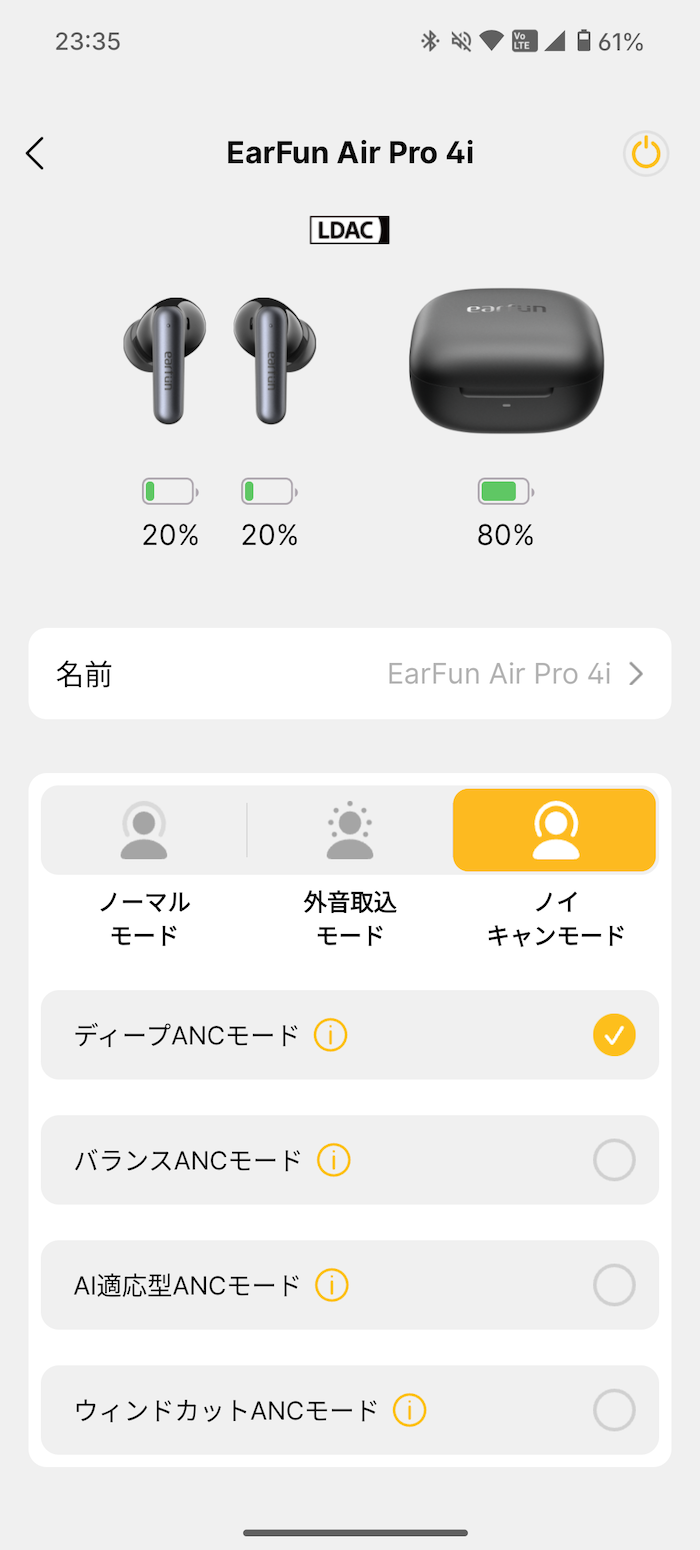The image size is (700, 1550).
Task: Tap info icon next to ウィンドカットANCモード
Action: click(409, 1410)
